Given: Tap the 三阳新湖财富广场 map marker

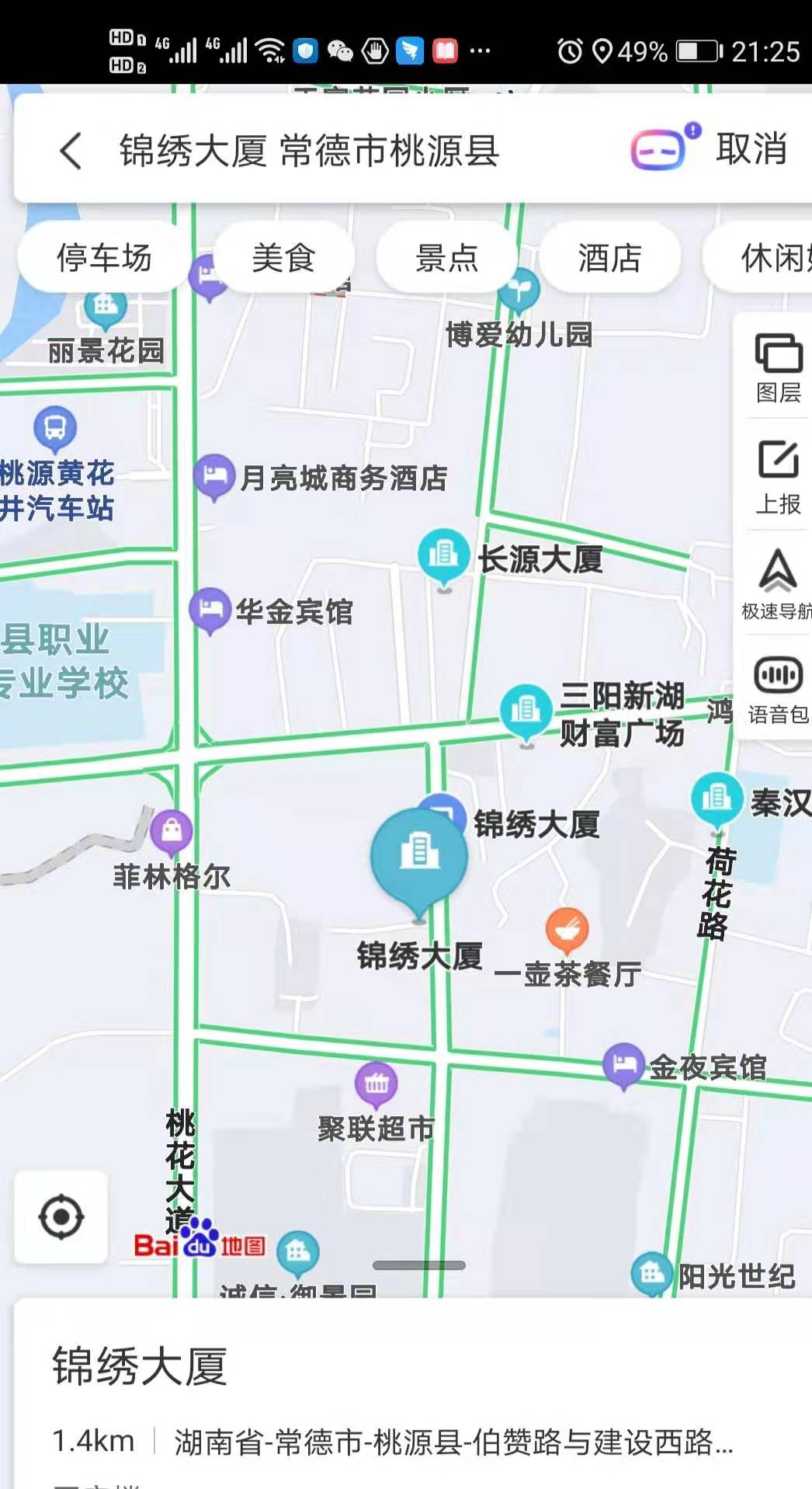Looking at the screenshot, I should click(526, 710).
